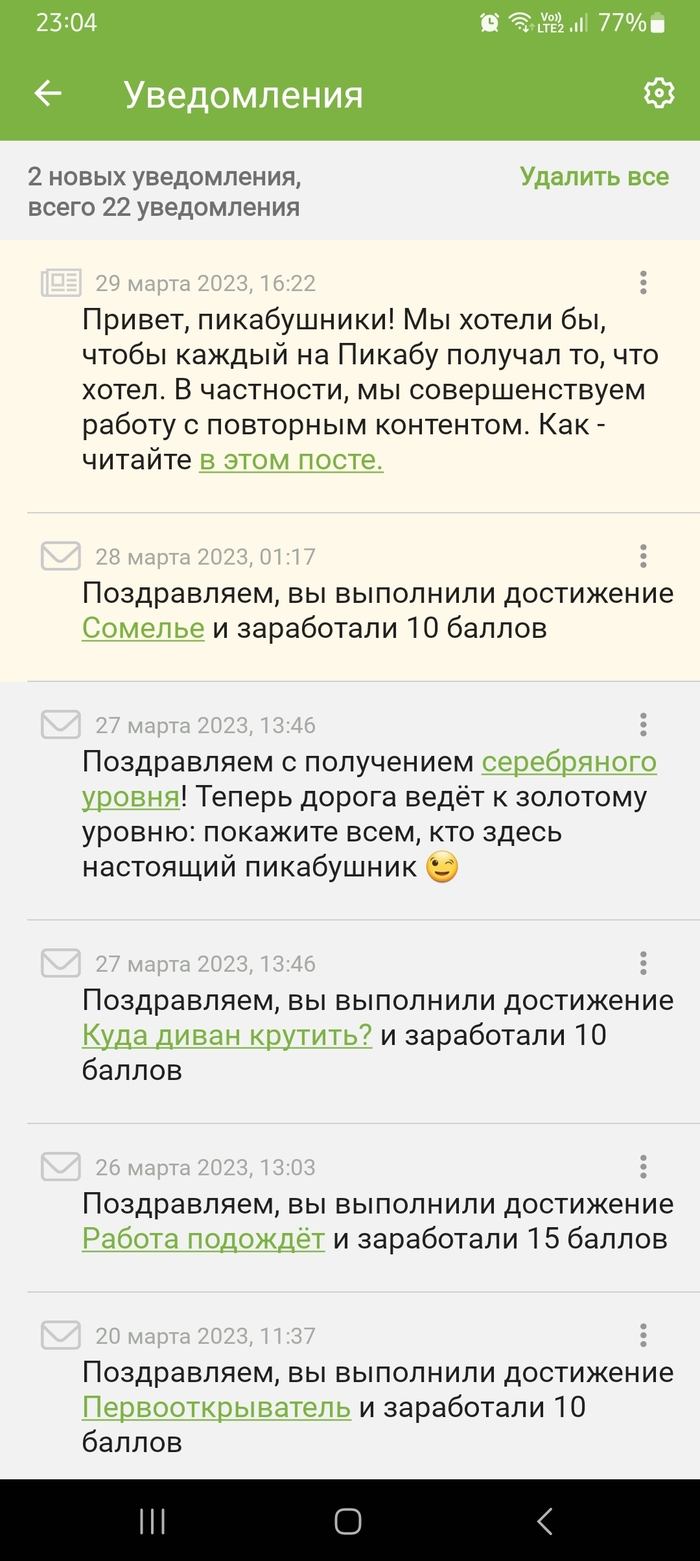
Task: Open options for the 'Куда диван крутить?' notification
Action: pos(643,963)
